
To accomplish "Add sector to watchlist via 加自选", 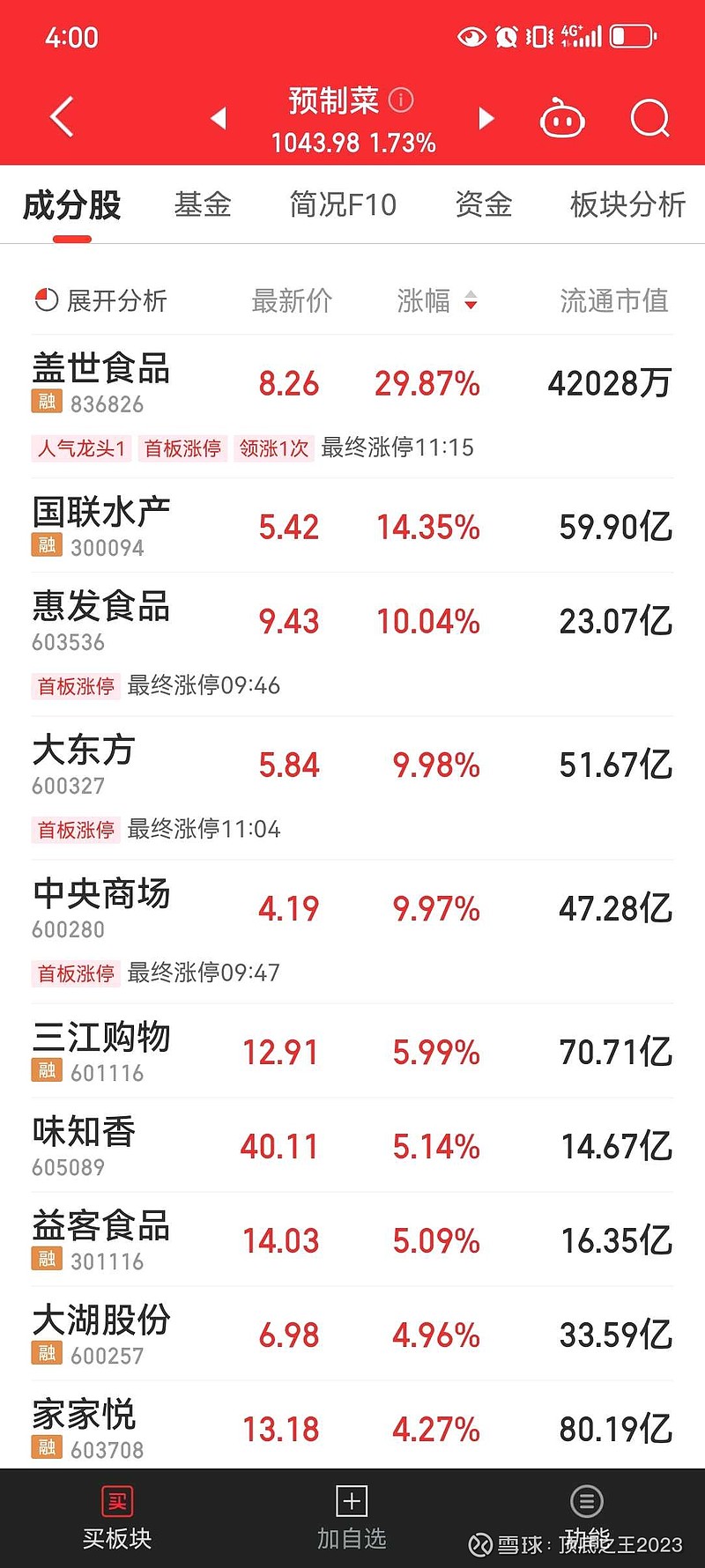I will (352, 1519).
